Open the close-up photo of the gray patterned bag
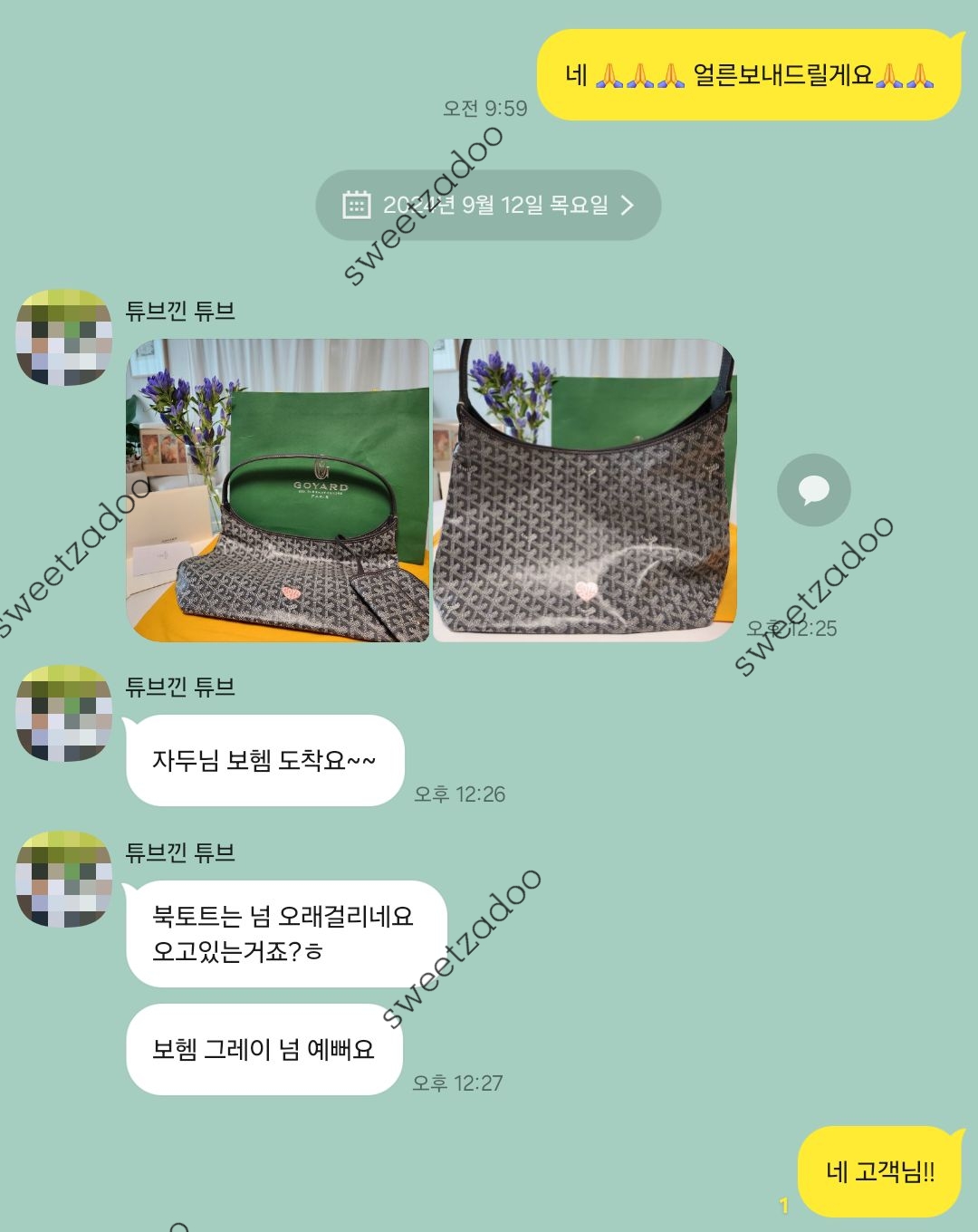 [x=585, y=490]
